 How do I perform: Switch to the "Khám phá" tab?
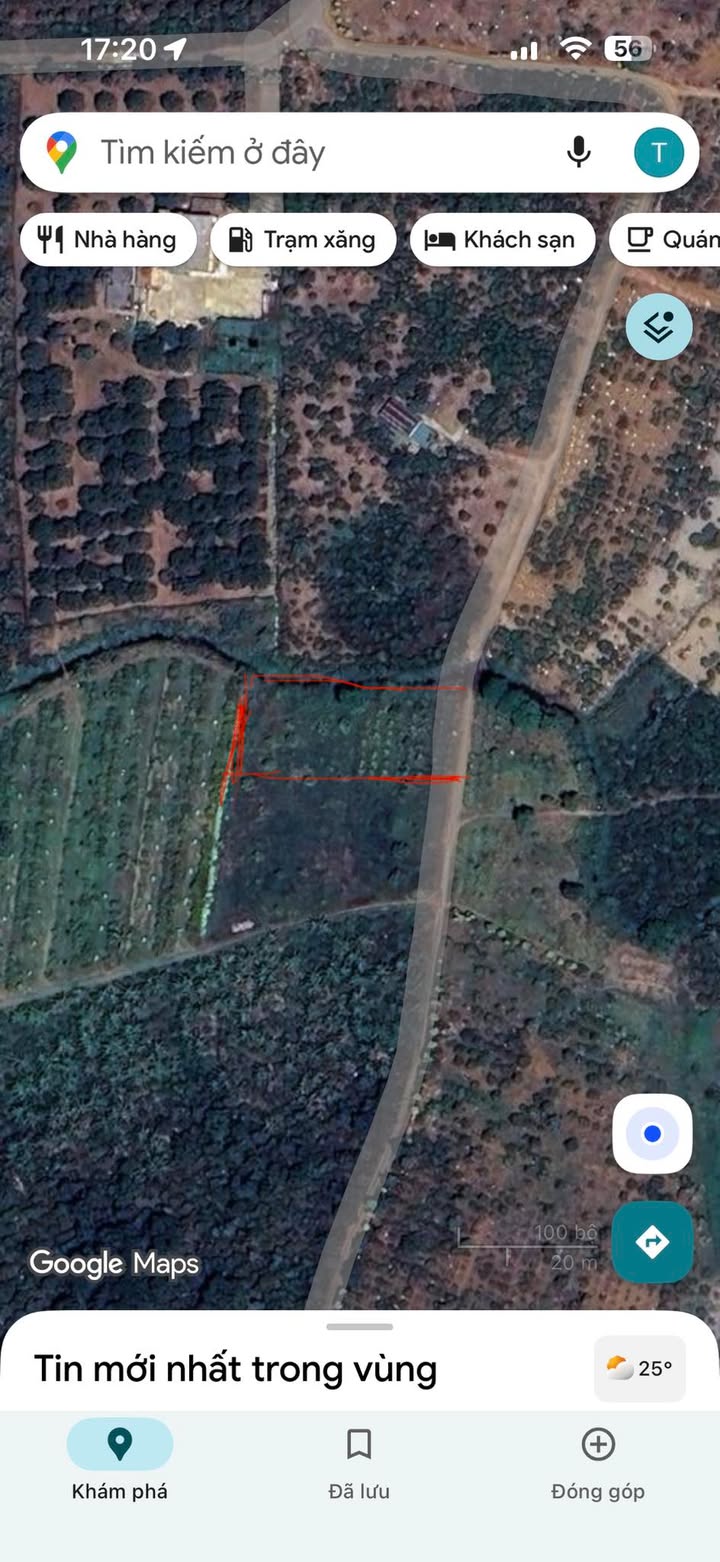pos(120,1460)
